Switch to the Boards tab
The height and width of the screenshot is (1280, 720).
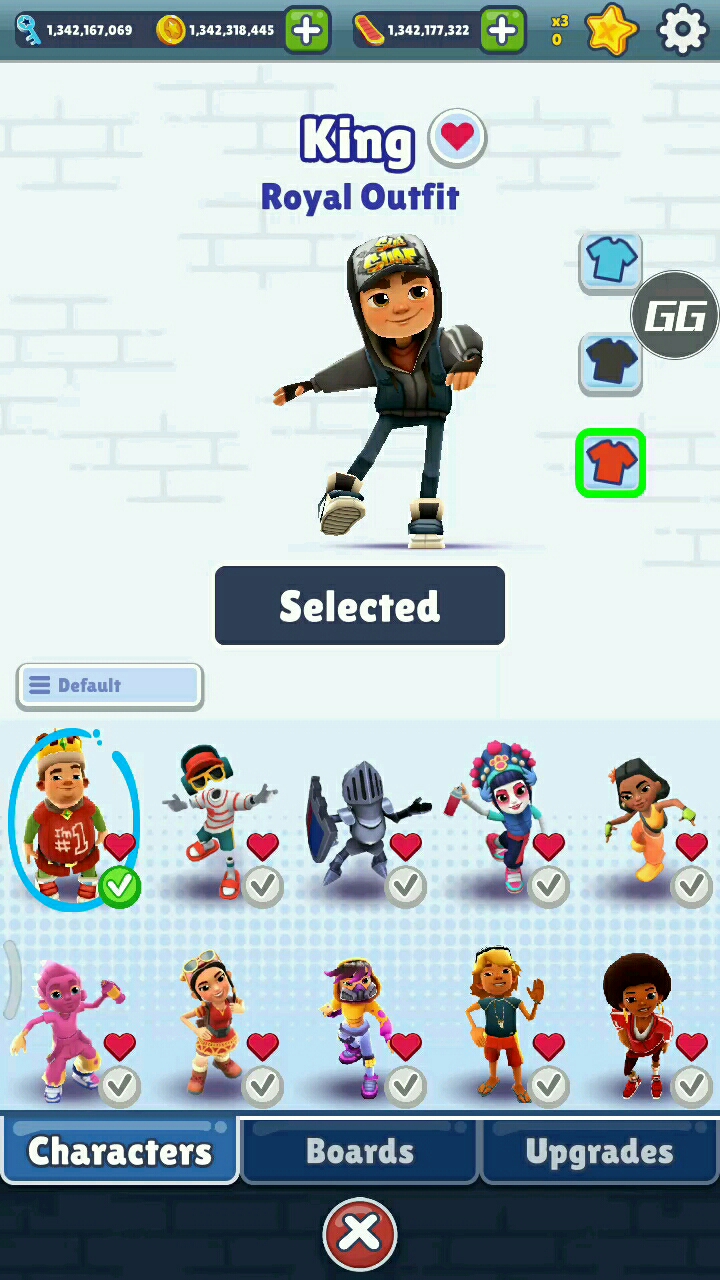pyautogui.click(x=360, y=1151)
